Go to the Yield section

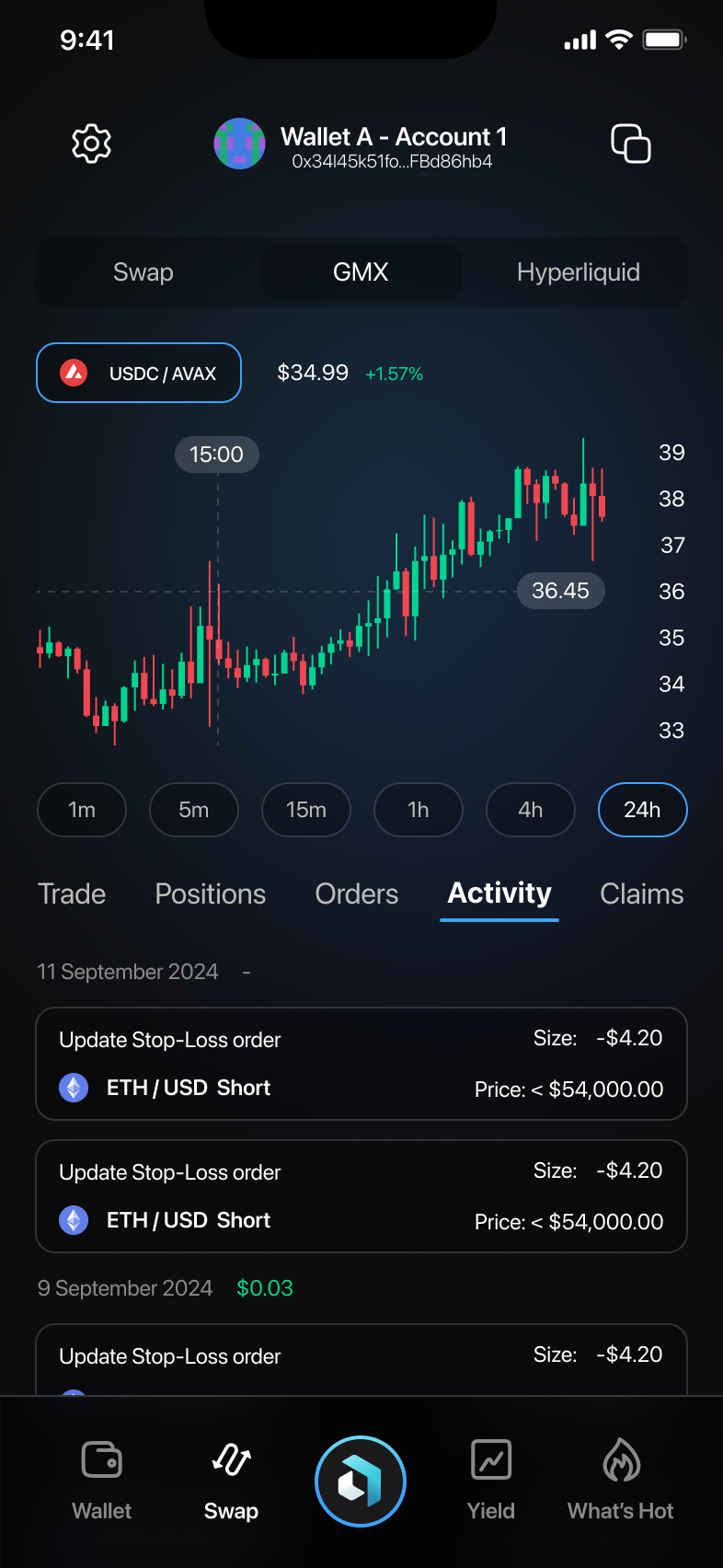491,1480
